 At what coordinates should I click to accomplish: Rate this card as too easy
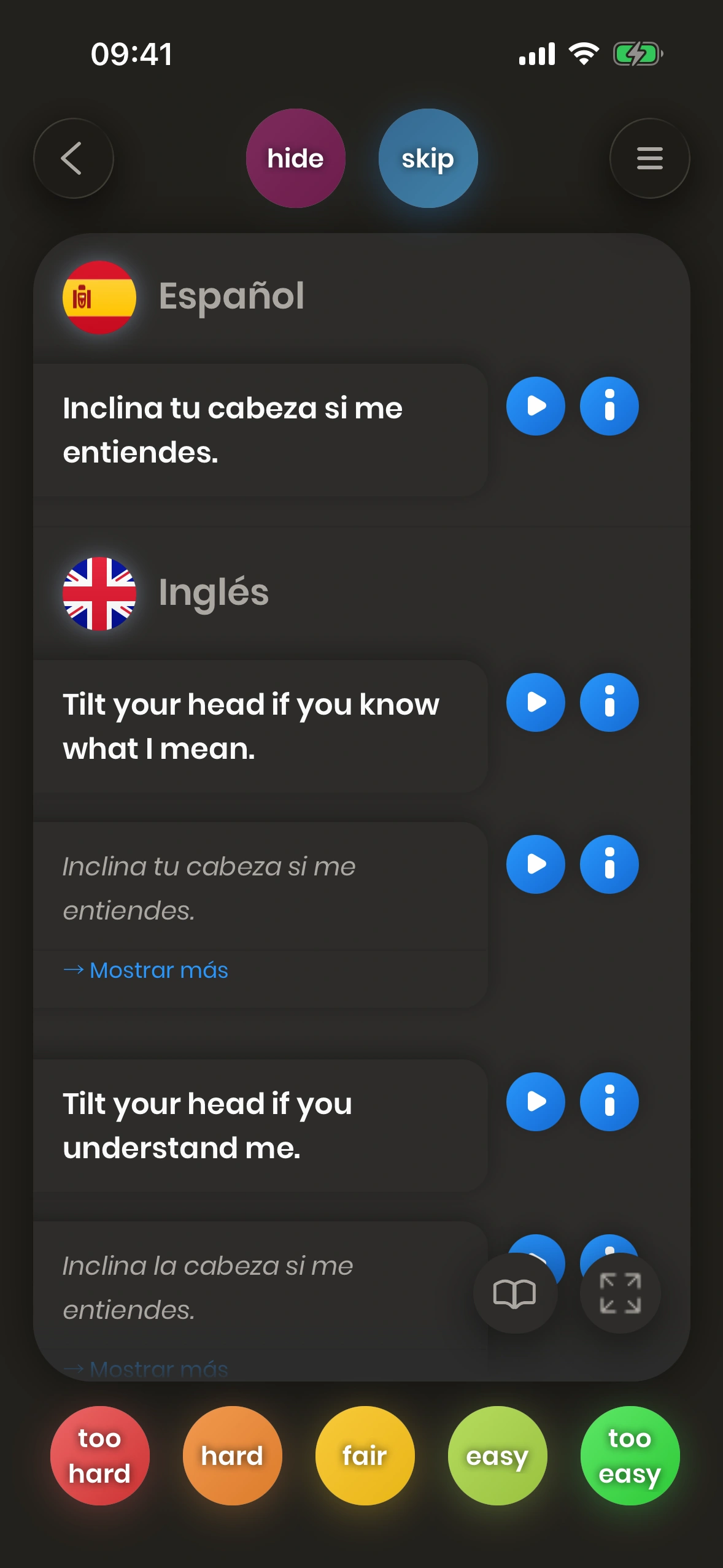630,1455
